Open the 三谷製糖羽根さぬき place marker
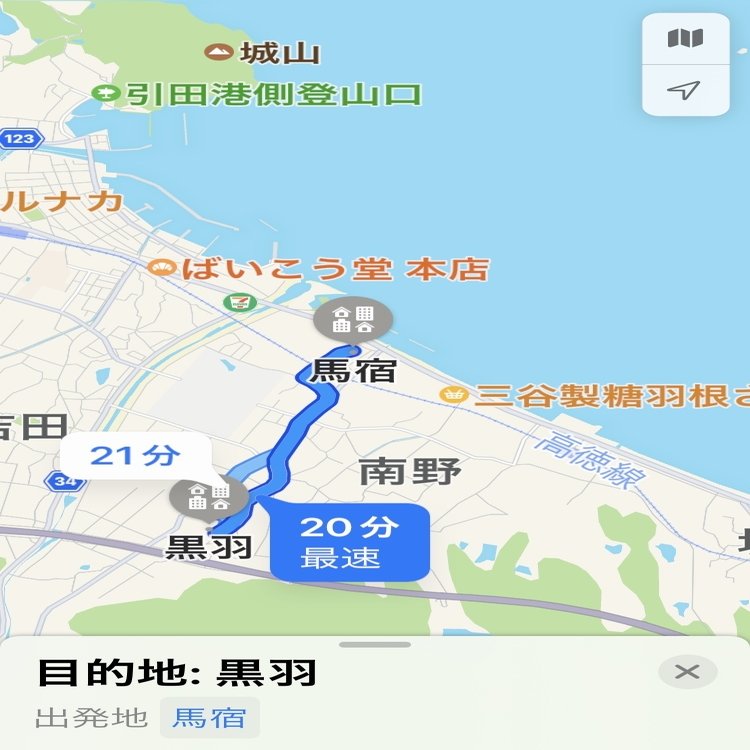 click(455, 394)
